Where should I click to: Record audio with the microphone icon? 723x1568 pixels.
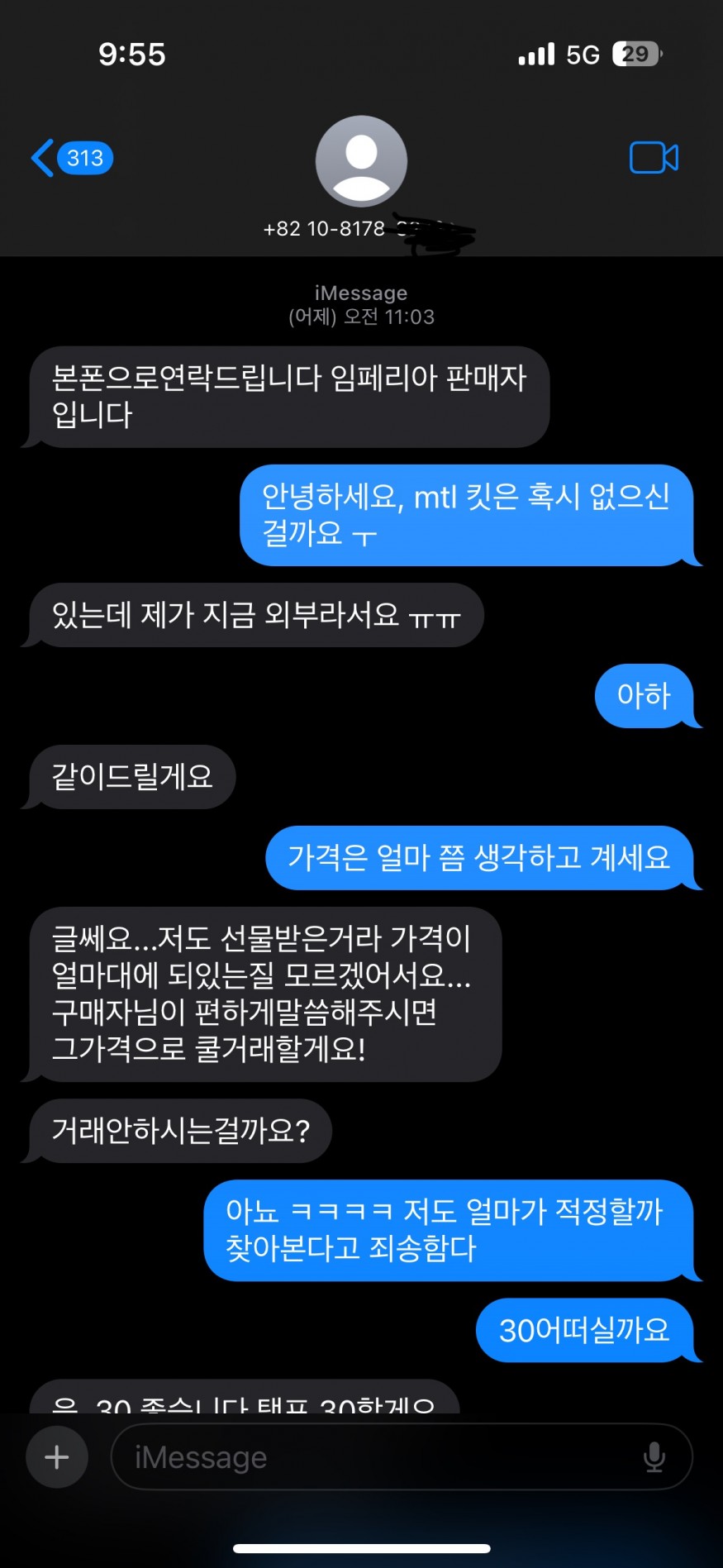pos(654,1456)
